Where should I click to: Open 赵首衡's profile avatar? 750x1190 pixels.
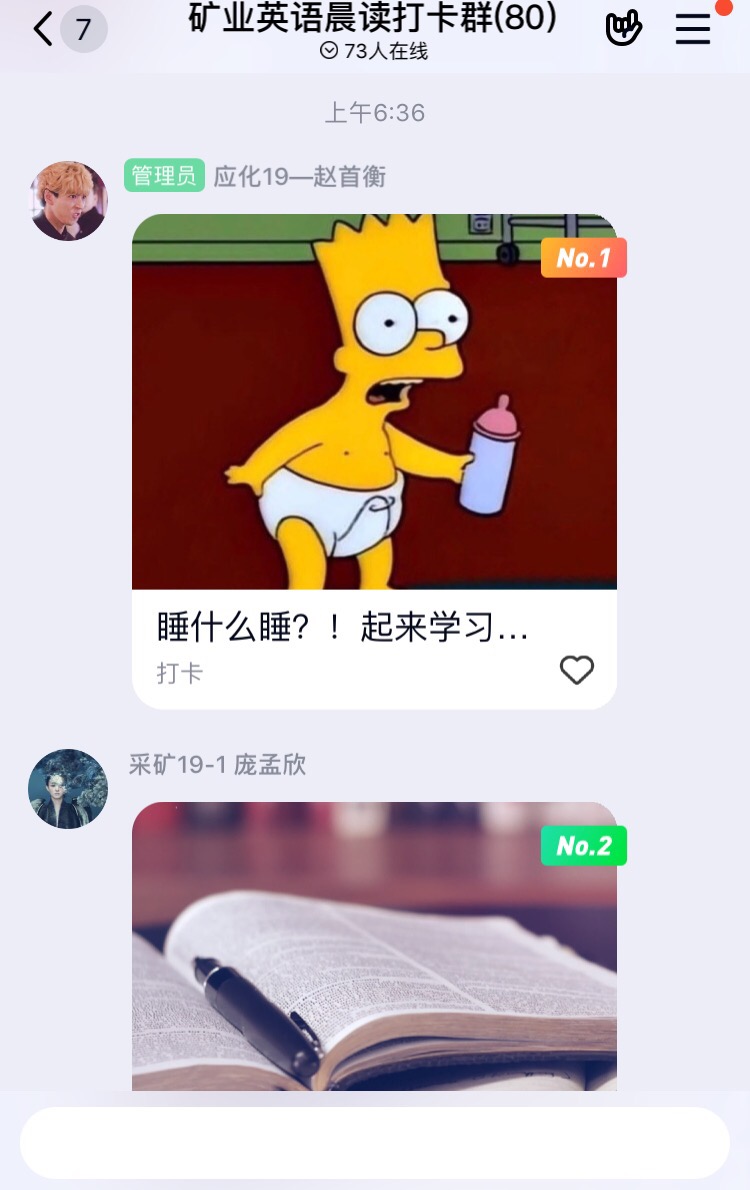click(68, 201)
